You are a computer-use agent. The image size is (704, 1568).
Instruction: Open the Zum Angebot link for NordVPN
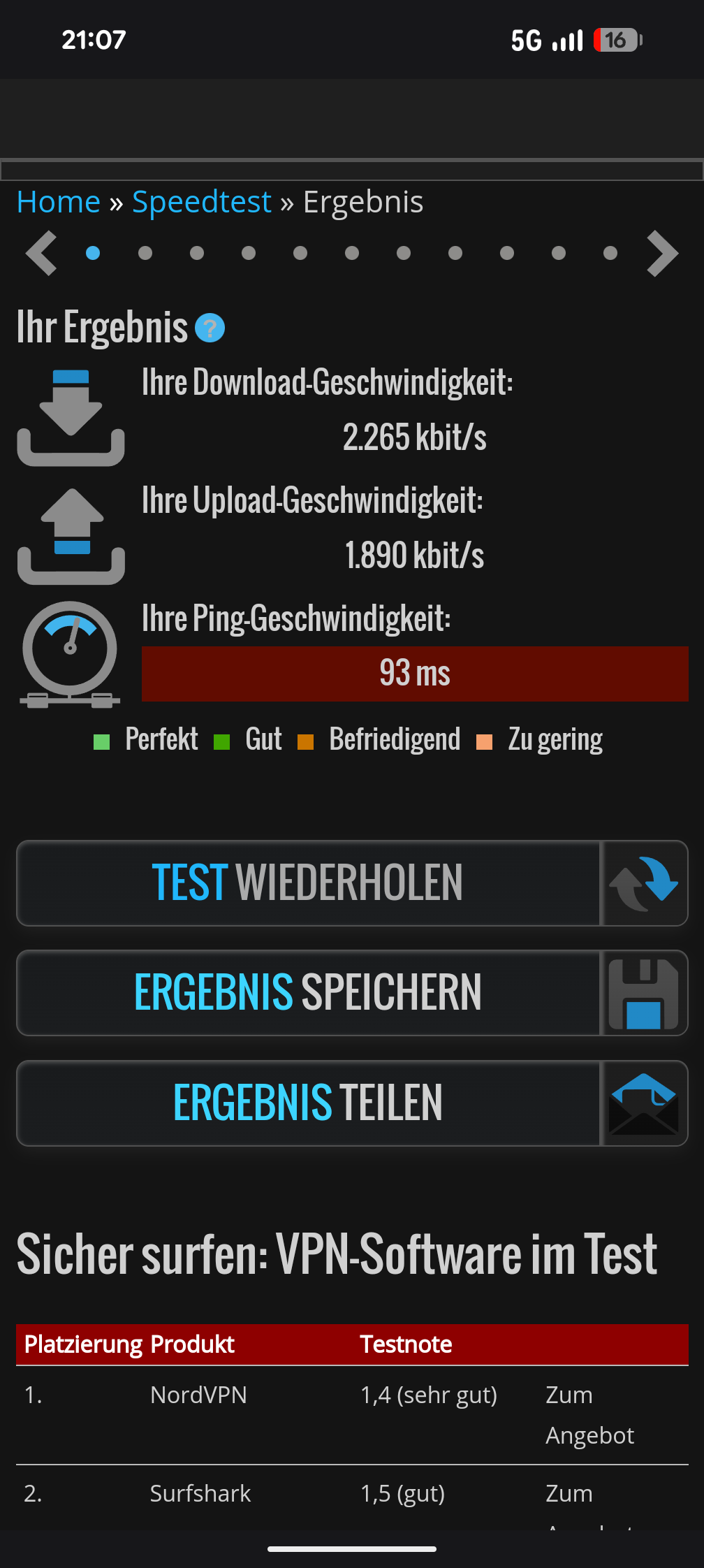589,1415
